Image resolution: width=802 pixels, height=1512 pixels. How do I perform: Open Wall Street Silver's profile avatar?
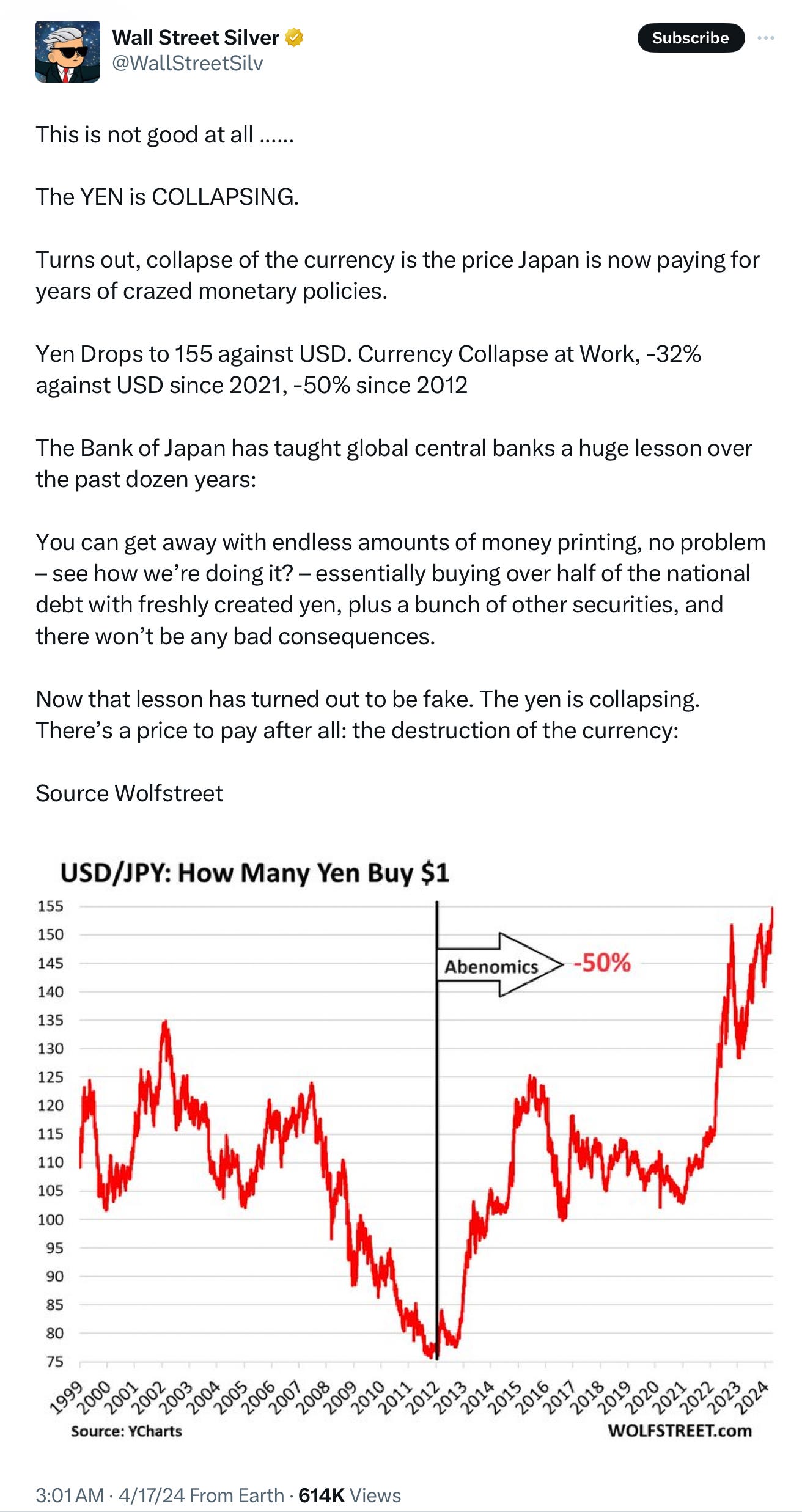click(x=68, y=51)
